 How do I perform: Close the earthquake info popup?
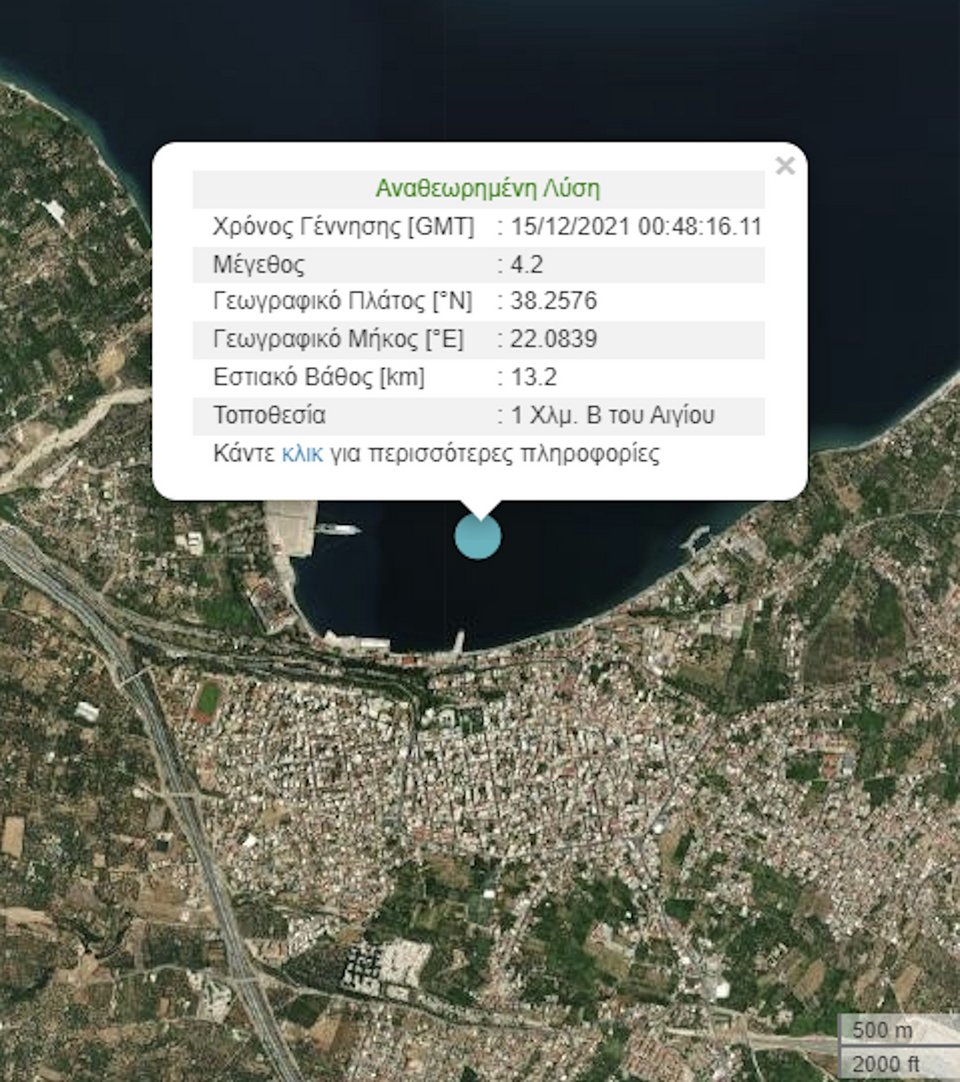(x=785, y=166)
